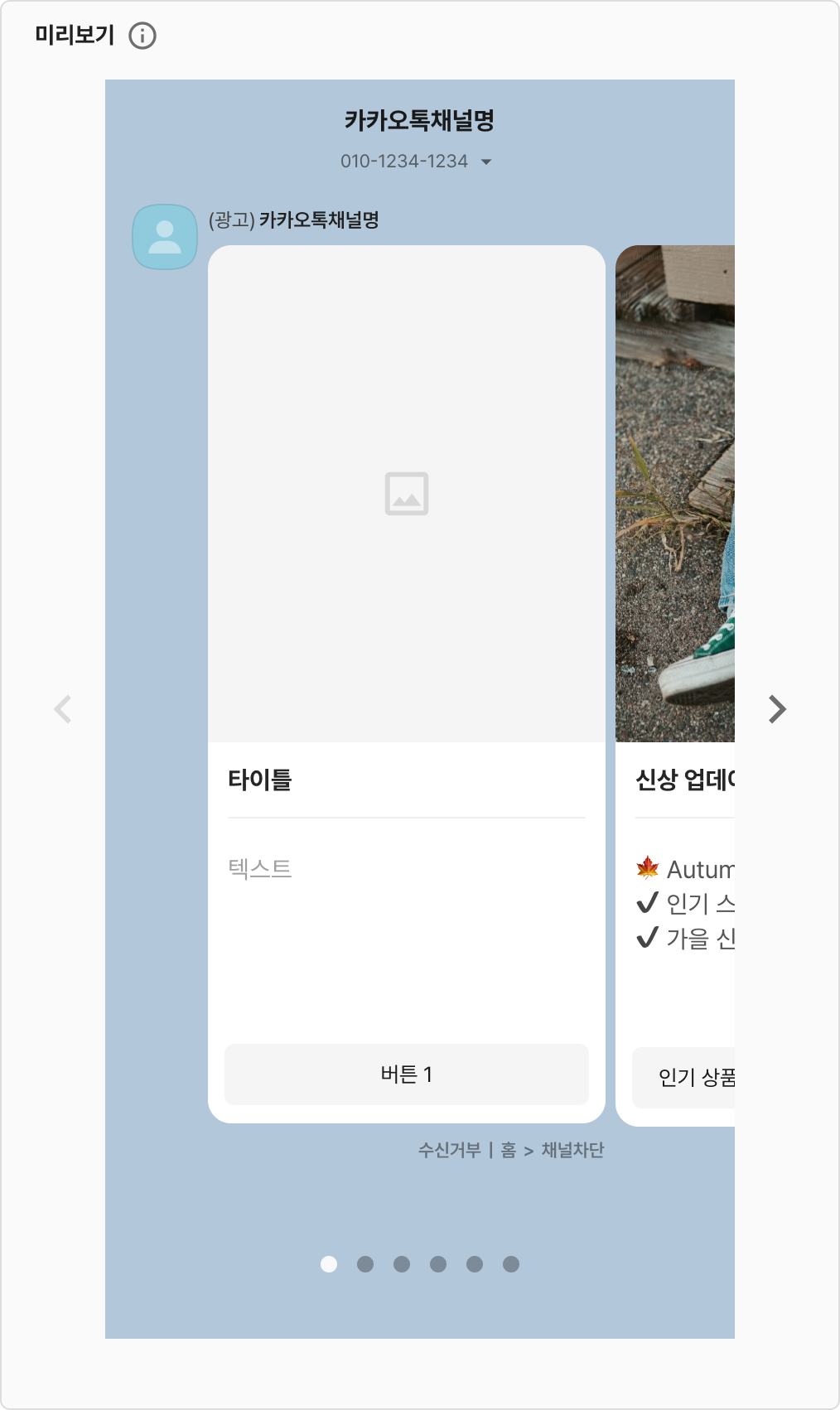Expand the 010-1234-1234 phone number dropdown
Screen dimensions: 840x1410
pos(486,162)
